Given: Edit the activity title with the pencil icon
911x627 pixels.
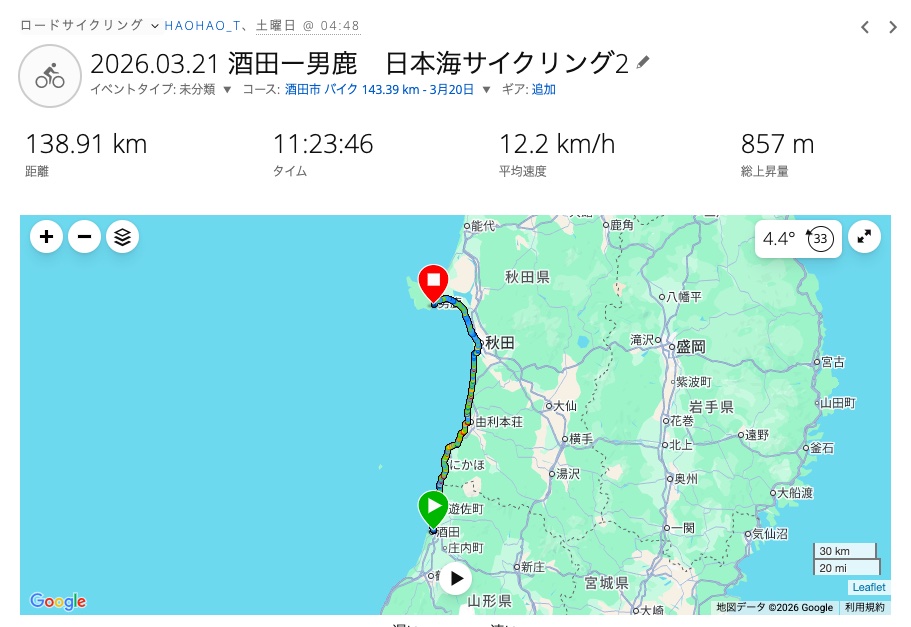Looking at the screenshot, I should click(x=643, y=63).
